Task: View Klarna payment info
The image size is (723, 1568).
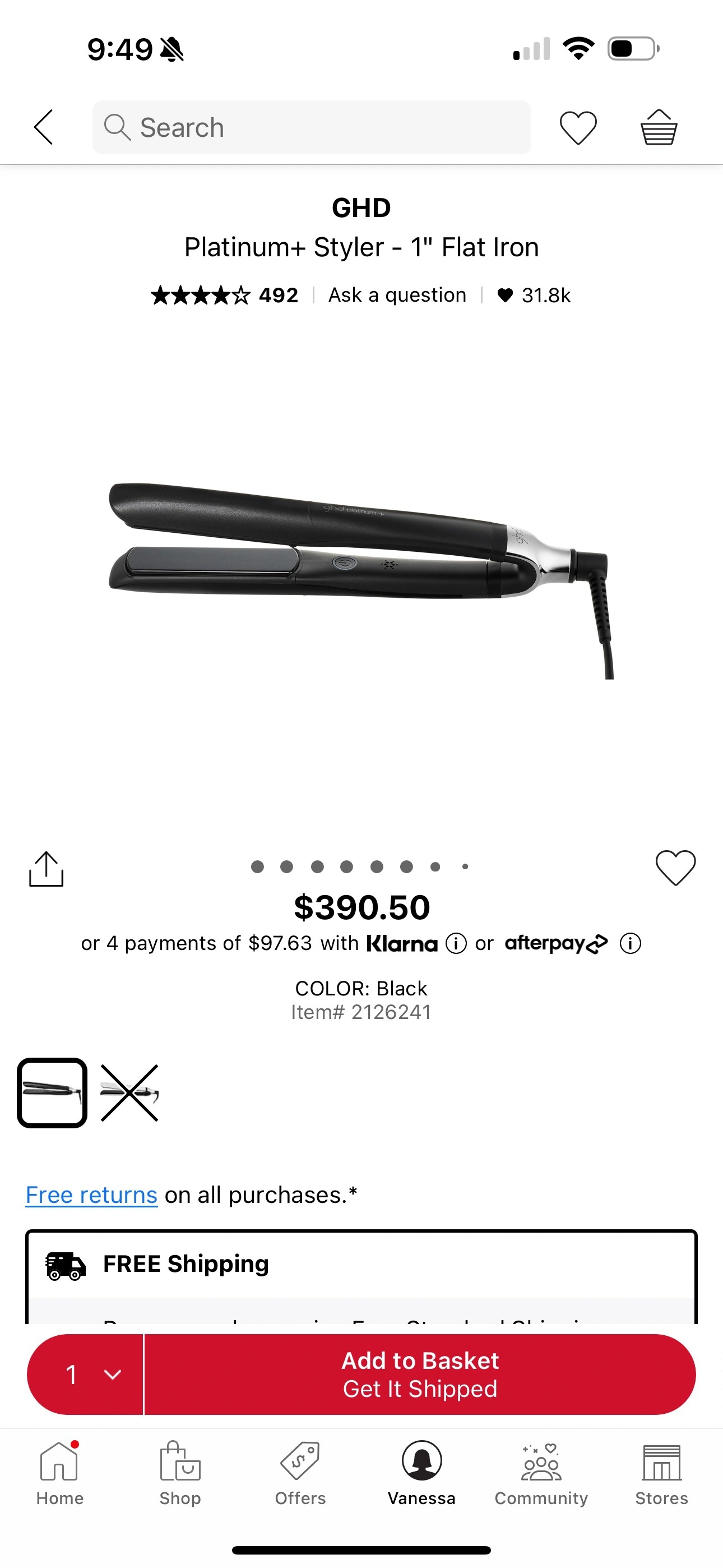Action: pyautogui.click(x=456, y=943)
